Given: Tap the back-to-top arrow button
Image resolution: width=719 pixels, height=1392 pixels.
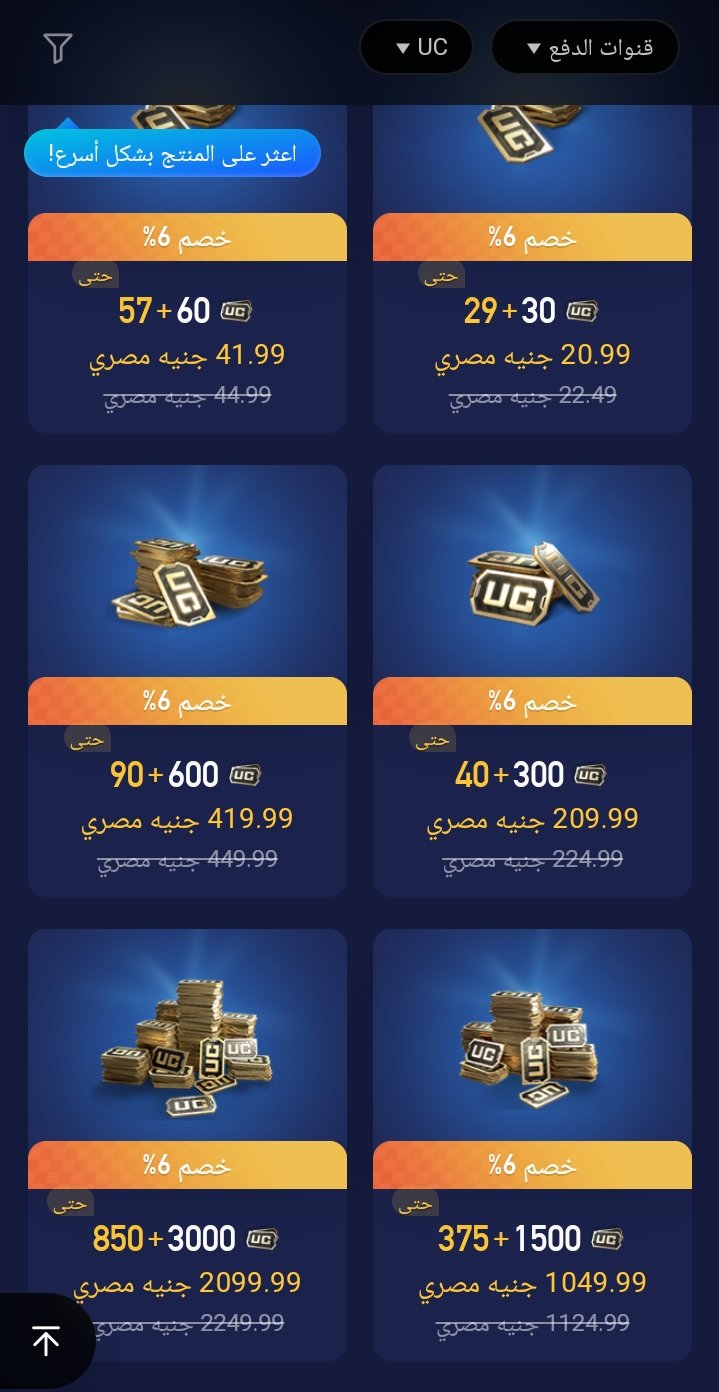Looking at the screenshot, I should 46,1341.
